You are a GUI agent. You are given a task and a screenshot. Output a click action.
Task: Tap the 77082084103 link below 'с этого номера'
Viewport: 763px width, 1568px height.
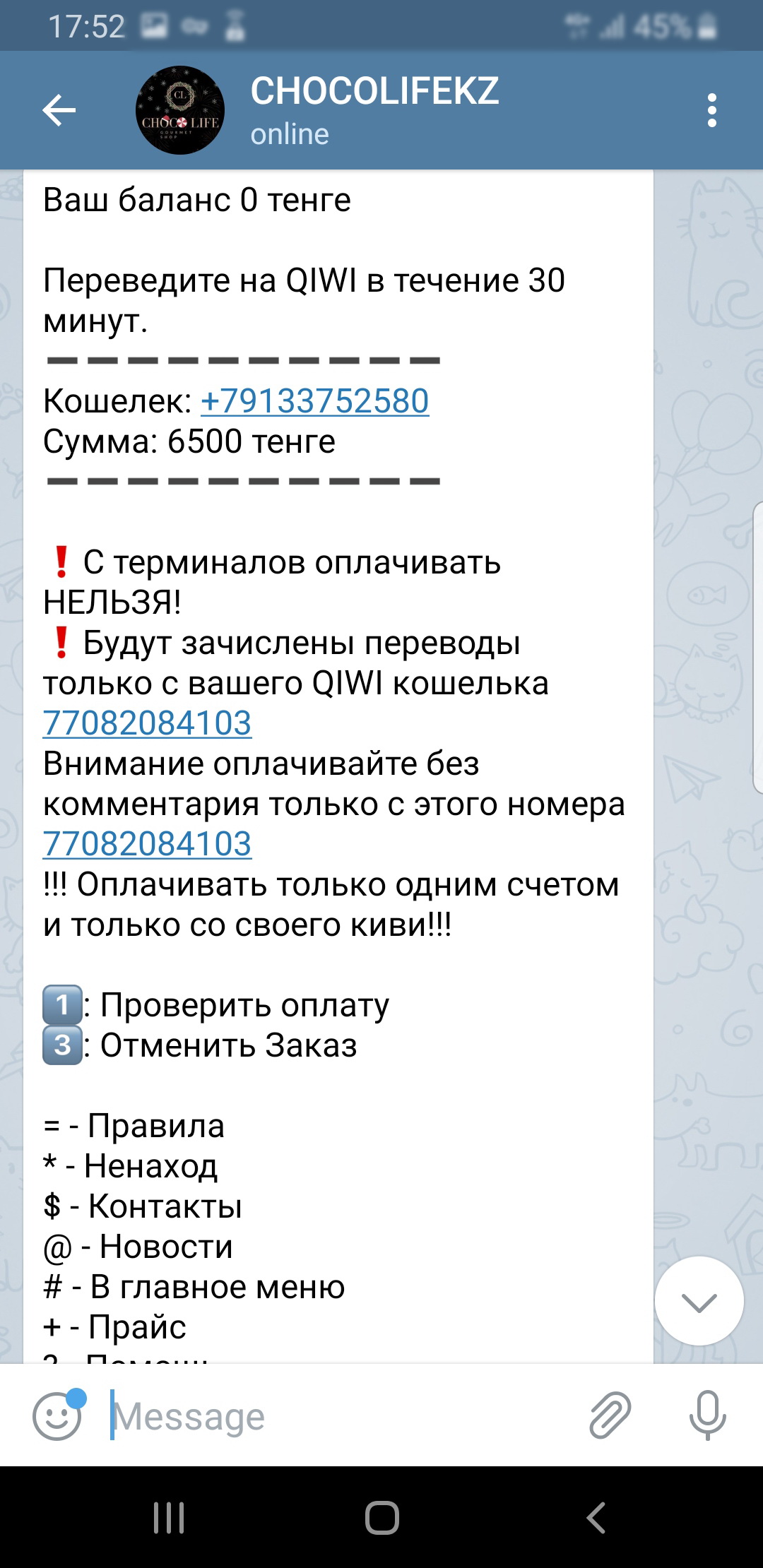[x=147, y=844]
